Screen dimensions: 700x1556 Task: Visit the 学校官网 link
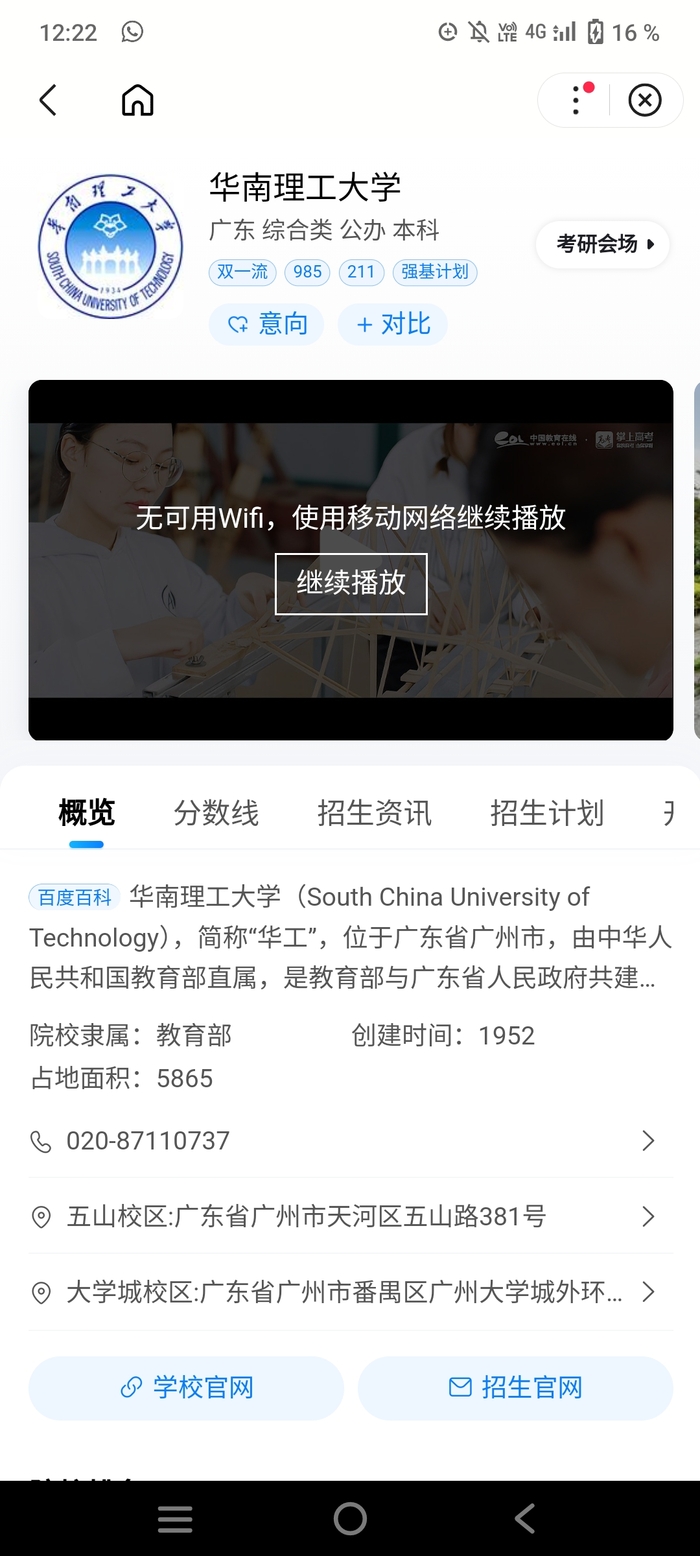tap(186, 1388)
